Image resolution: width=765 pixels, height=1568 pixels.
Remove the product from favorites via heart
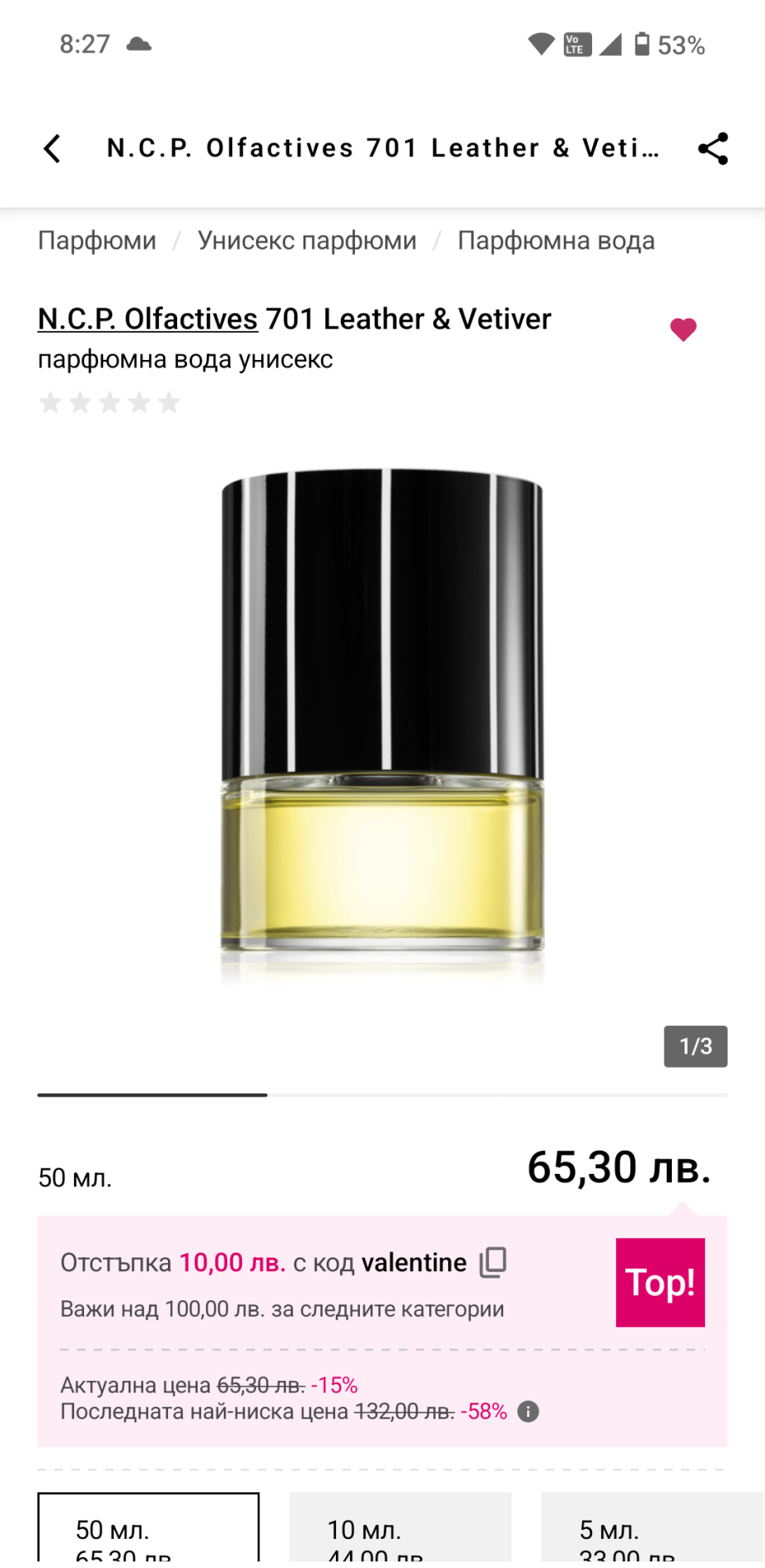683,329
